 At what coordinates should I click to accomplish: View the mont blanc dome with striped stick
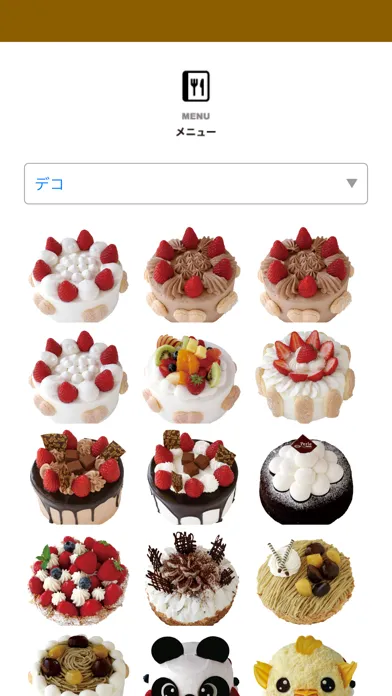click(x=305, y=577)
